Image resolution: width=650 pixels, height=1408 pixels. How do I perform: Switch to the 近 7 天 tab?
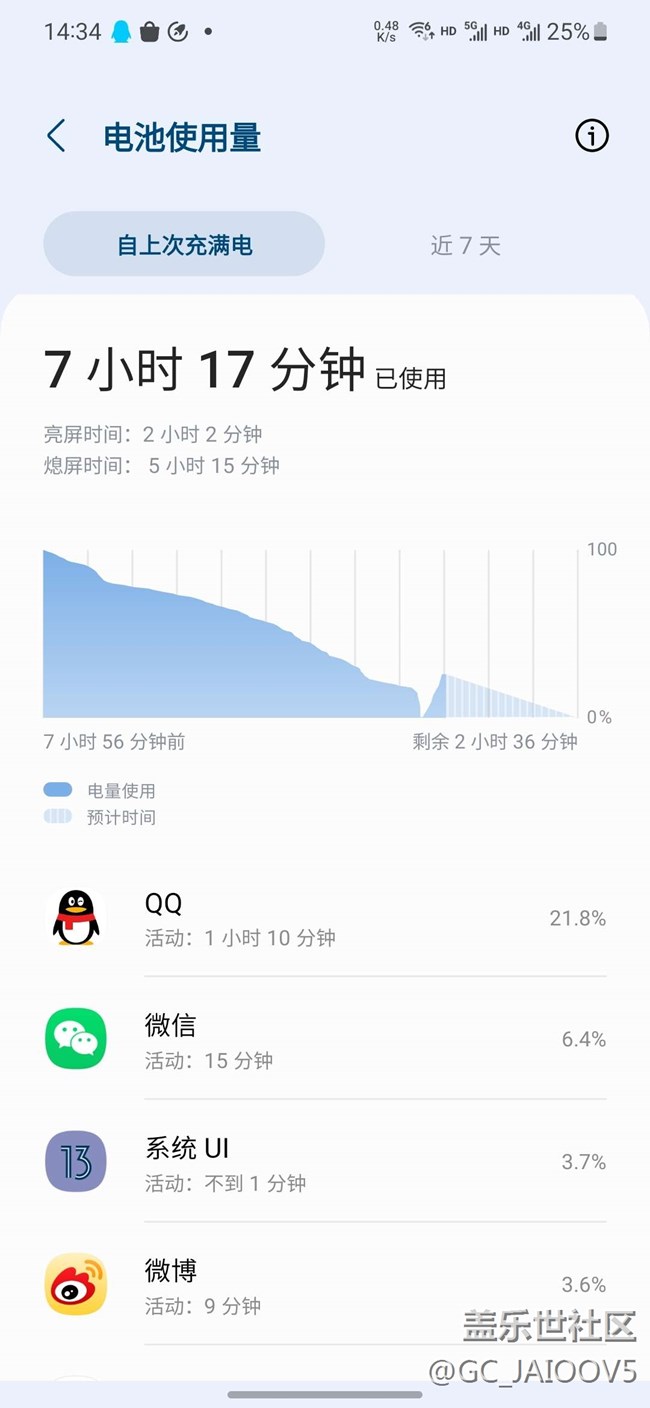pyautogui.click(x=465, y=245)
